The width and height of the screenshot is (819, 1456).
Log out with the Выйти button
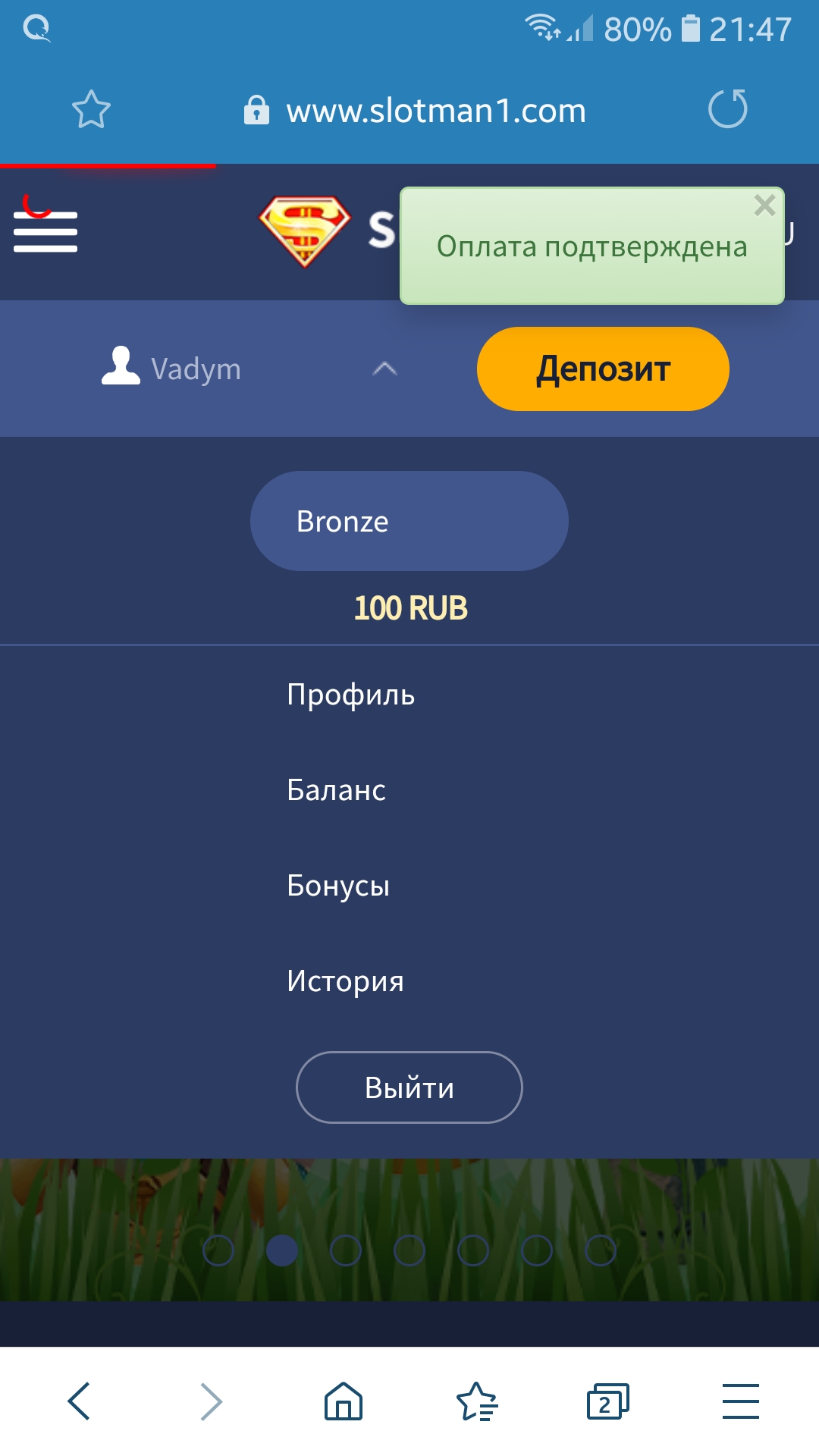(409, 1087)
